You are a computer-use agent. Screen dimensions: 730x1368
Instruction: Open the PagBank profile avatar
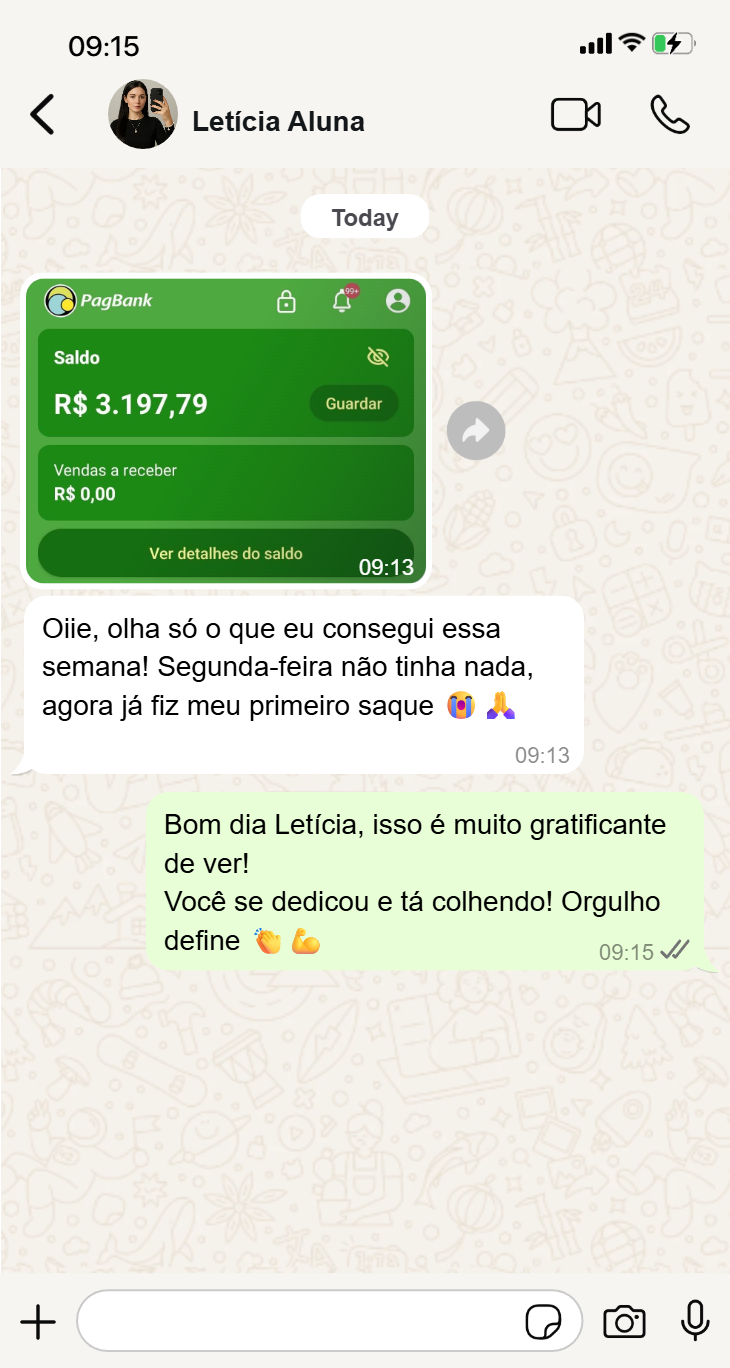point(397,301)
